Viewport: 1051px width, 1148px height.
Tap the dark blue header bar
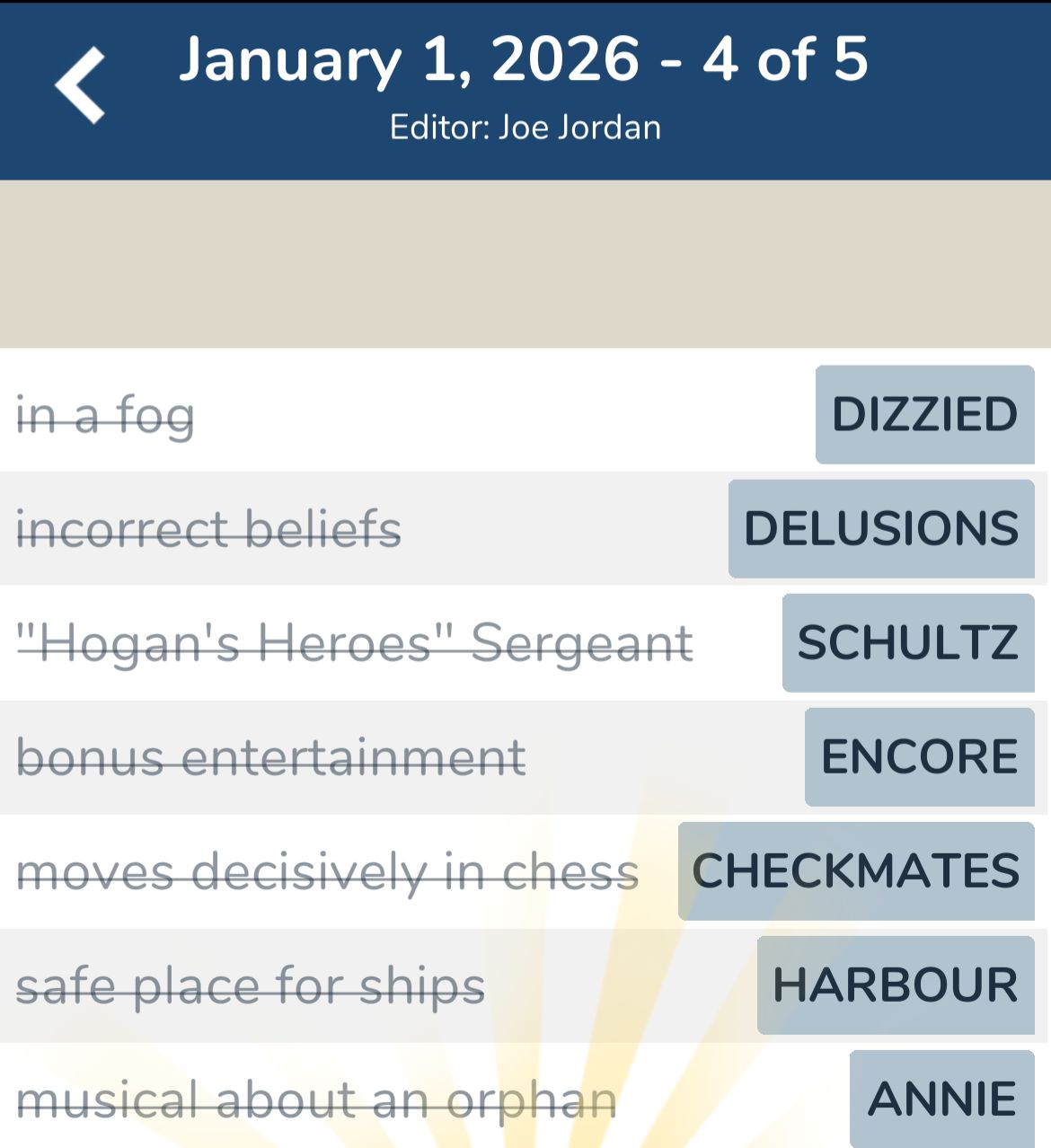tap(525, 90)
